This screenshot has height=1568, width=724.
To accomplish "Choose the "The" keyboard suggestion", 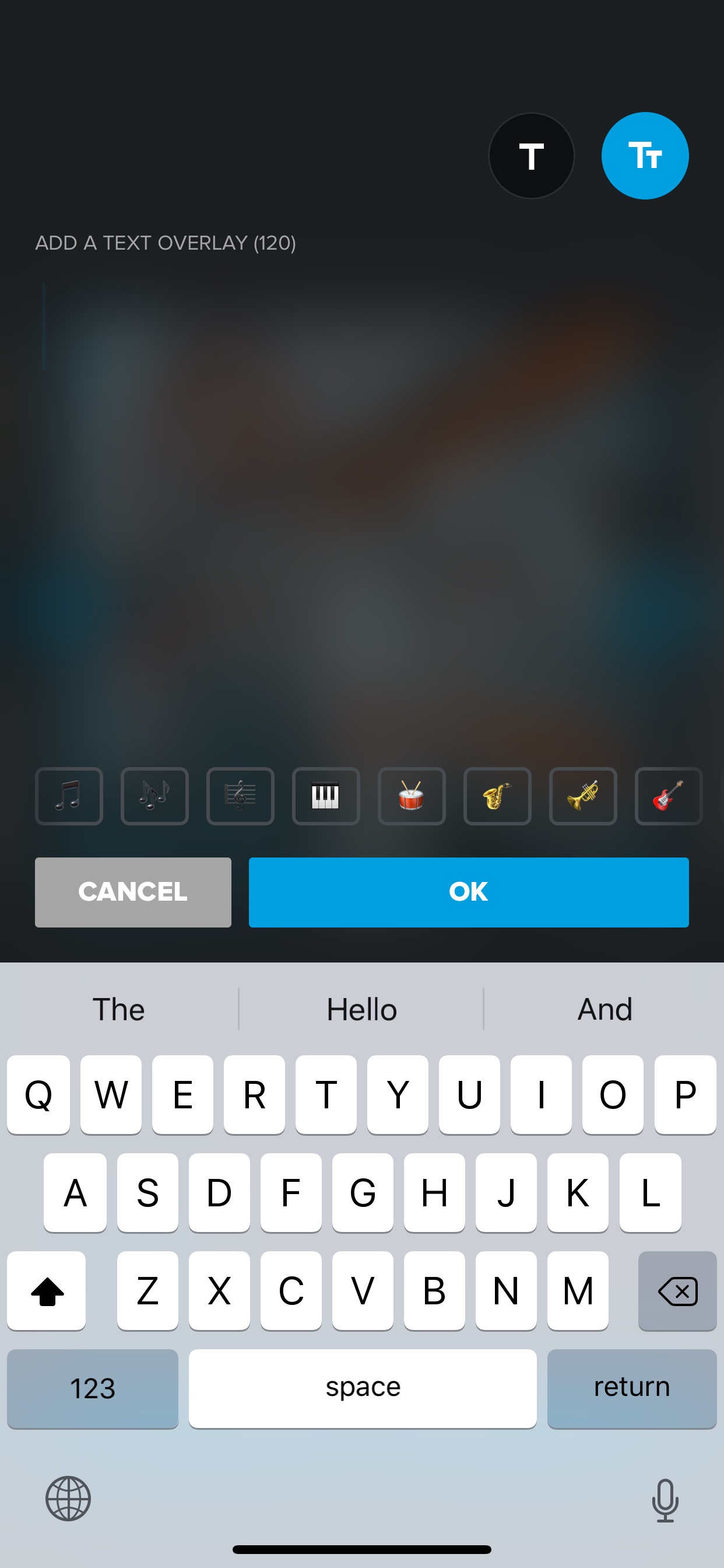I will (119, 1009).
